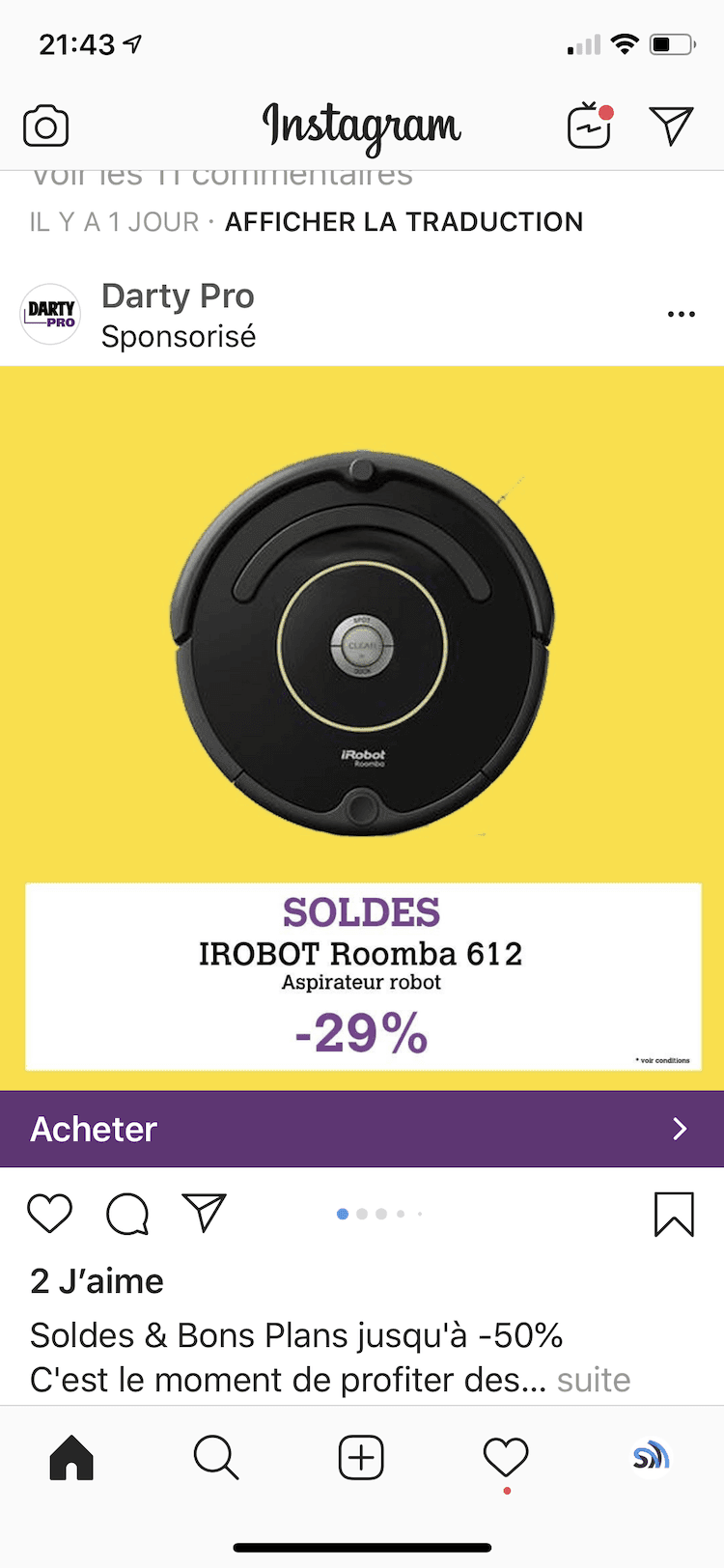Open the camera from the top bar
724x1568 pixels.
45,126
